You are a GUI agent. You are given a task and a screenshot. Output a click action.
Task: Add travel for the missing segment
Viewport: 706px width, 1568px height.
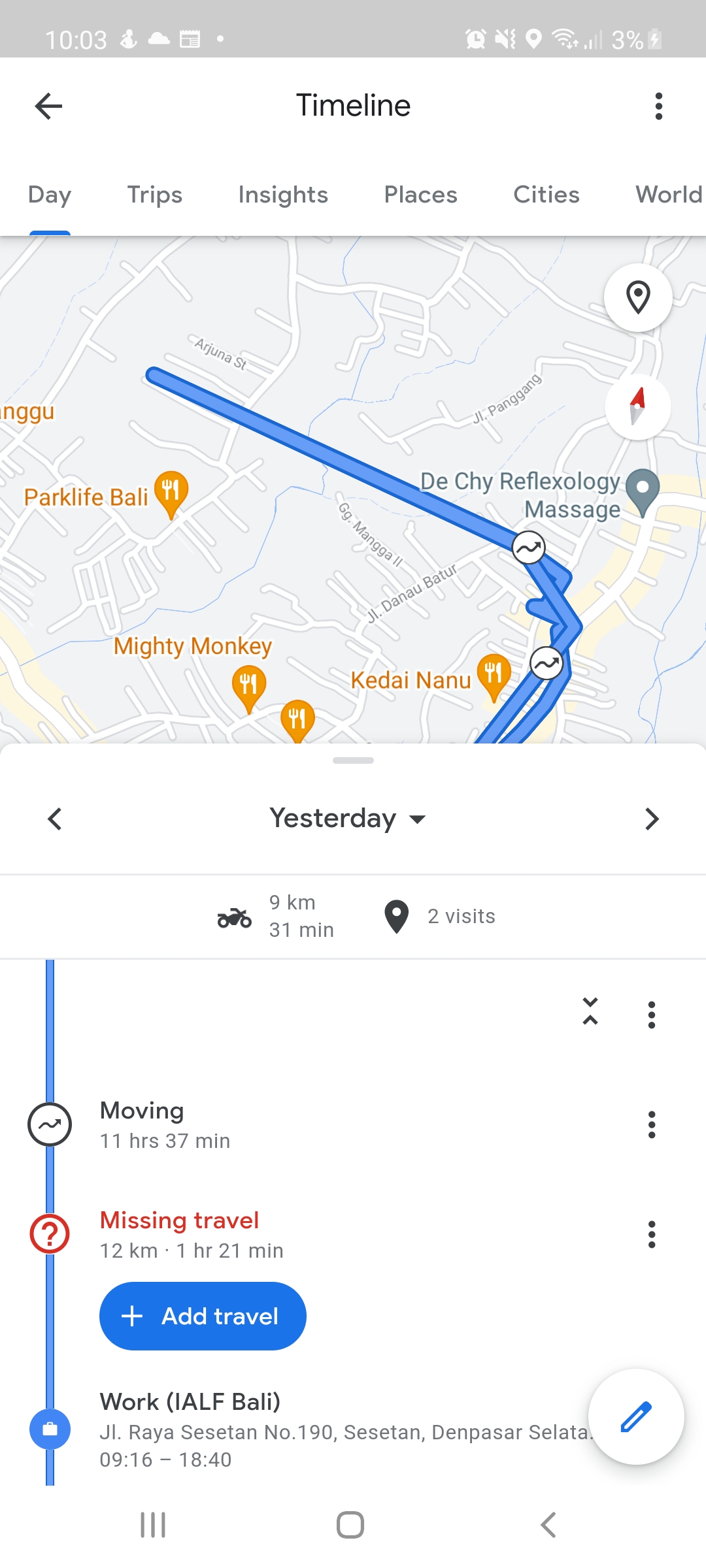click(203, 1316)
